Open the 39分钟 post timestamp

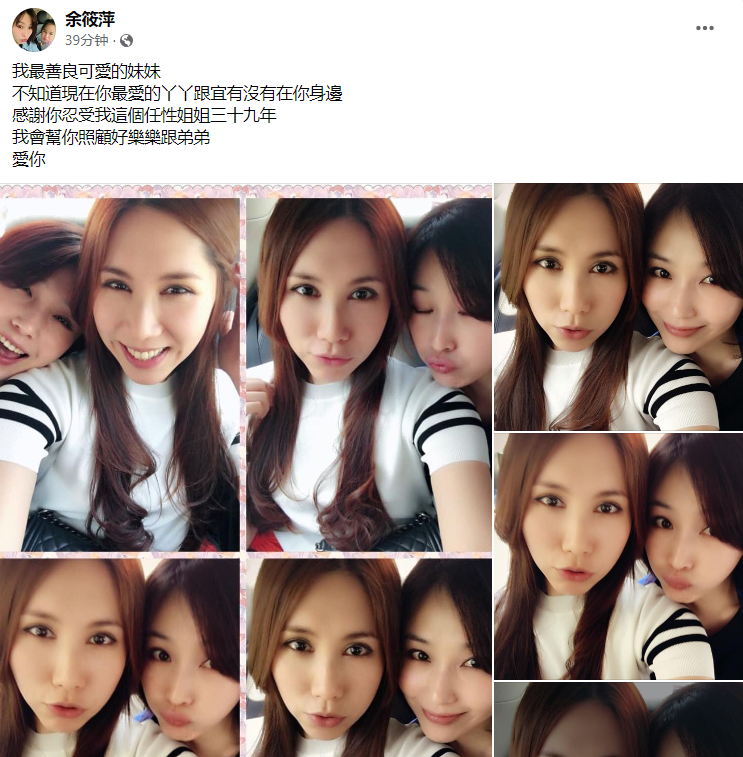coord(86,41)
